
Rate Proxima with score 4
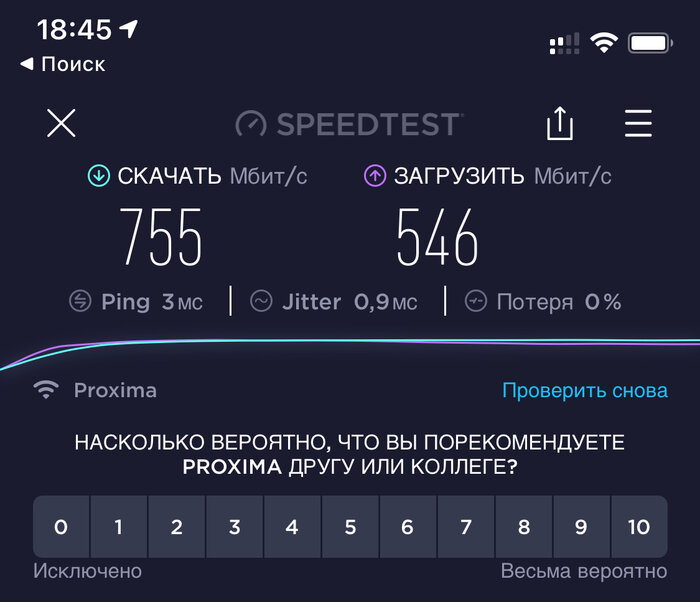[292, 526]
